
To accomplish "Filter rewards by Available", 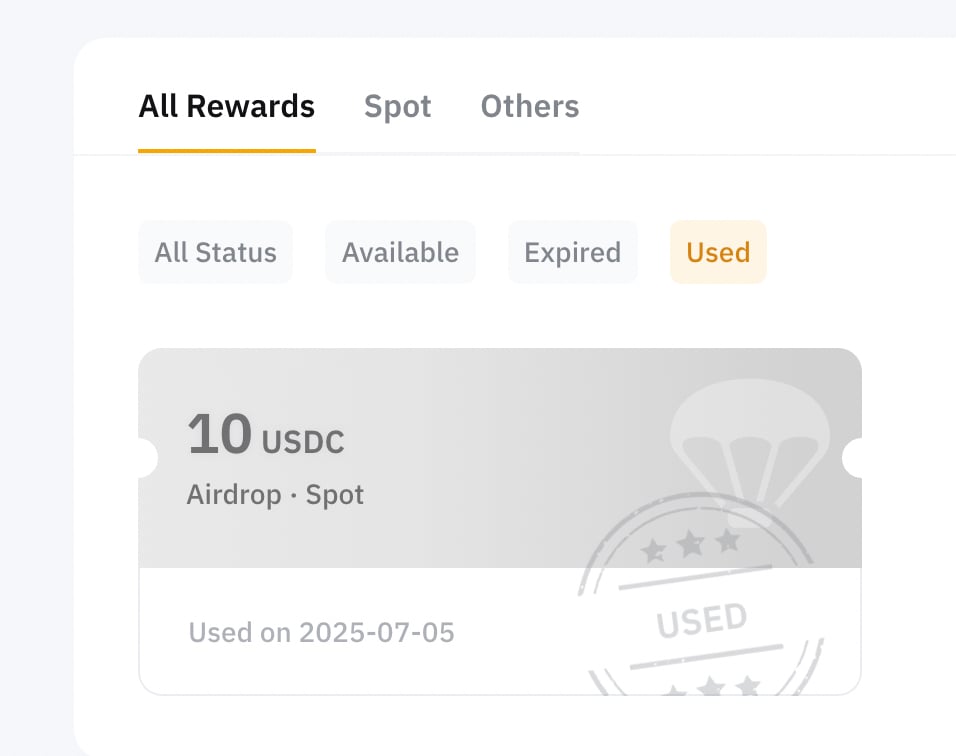I will (400, 252).
